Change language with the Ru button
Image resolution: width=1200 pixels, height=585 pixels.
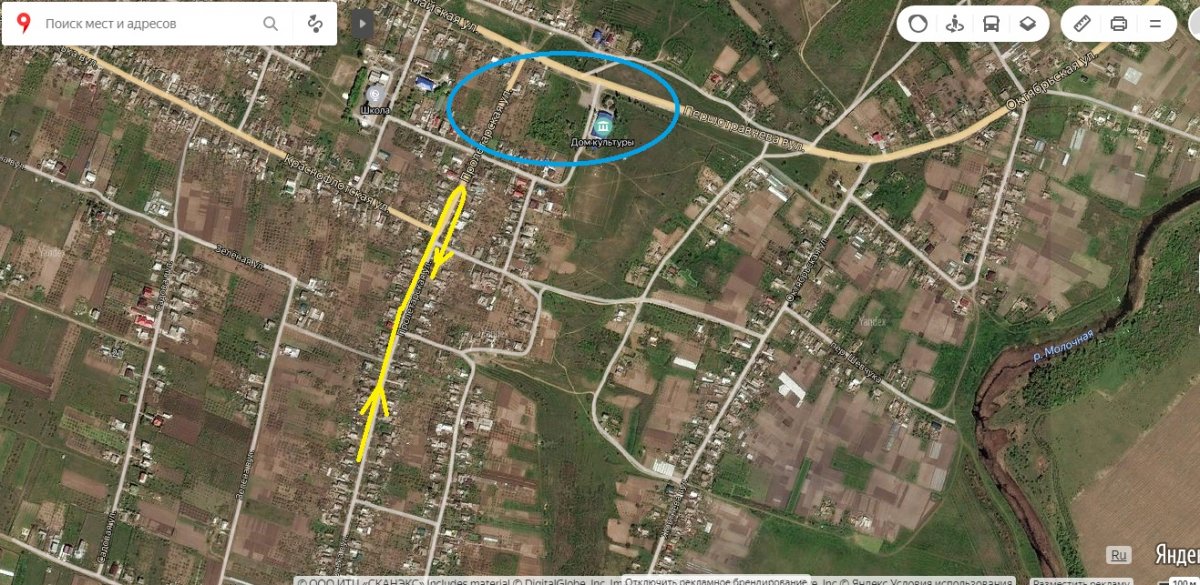click(1119, 555)
